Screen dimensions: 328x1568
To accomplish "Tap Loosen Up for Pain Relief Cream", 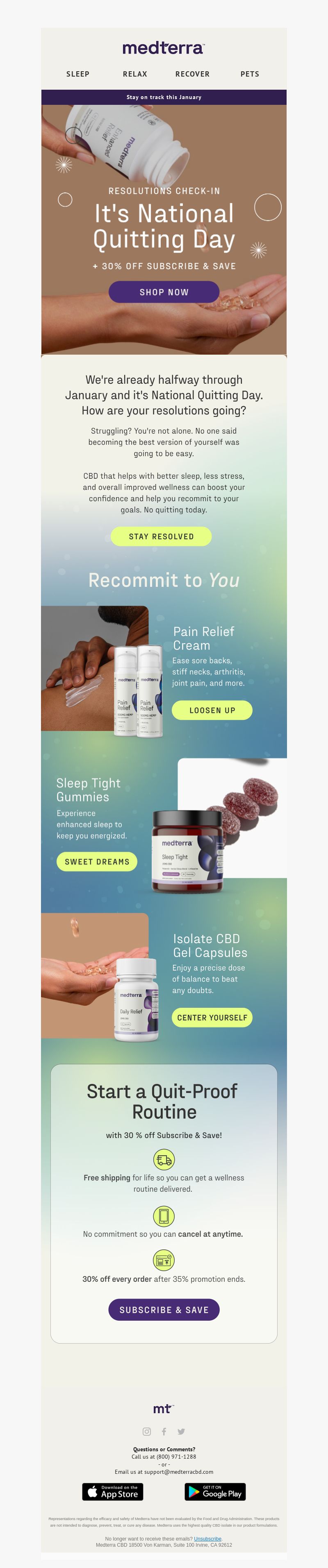I will (212, 710).
